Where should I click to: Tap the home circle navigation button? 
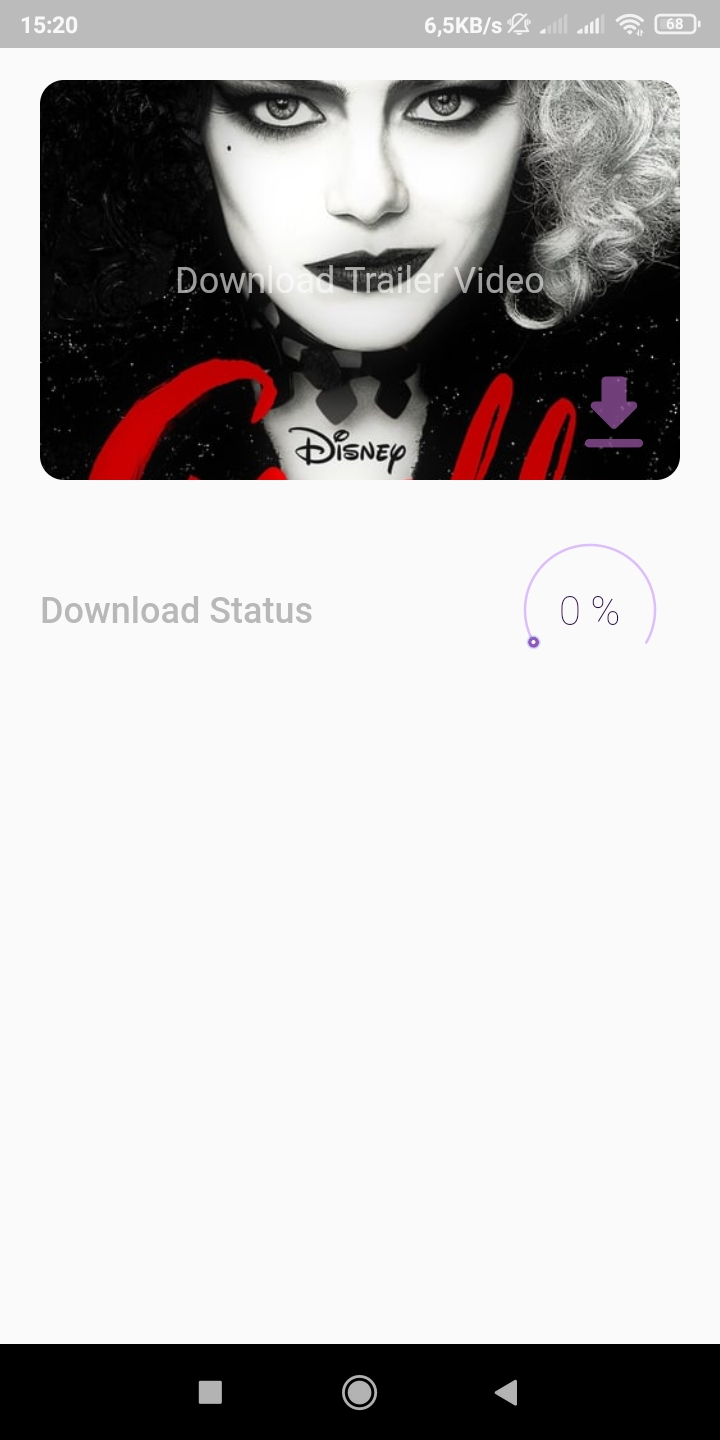pyautogui.click(x=359, y=1392)
